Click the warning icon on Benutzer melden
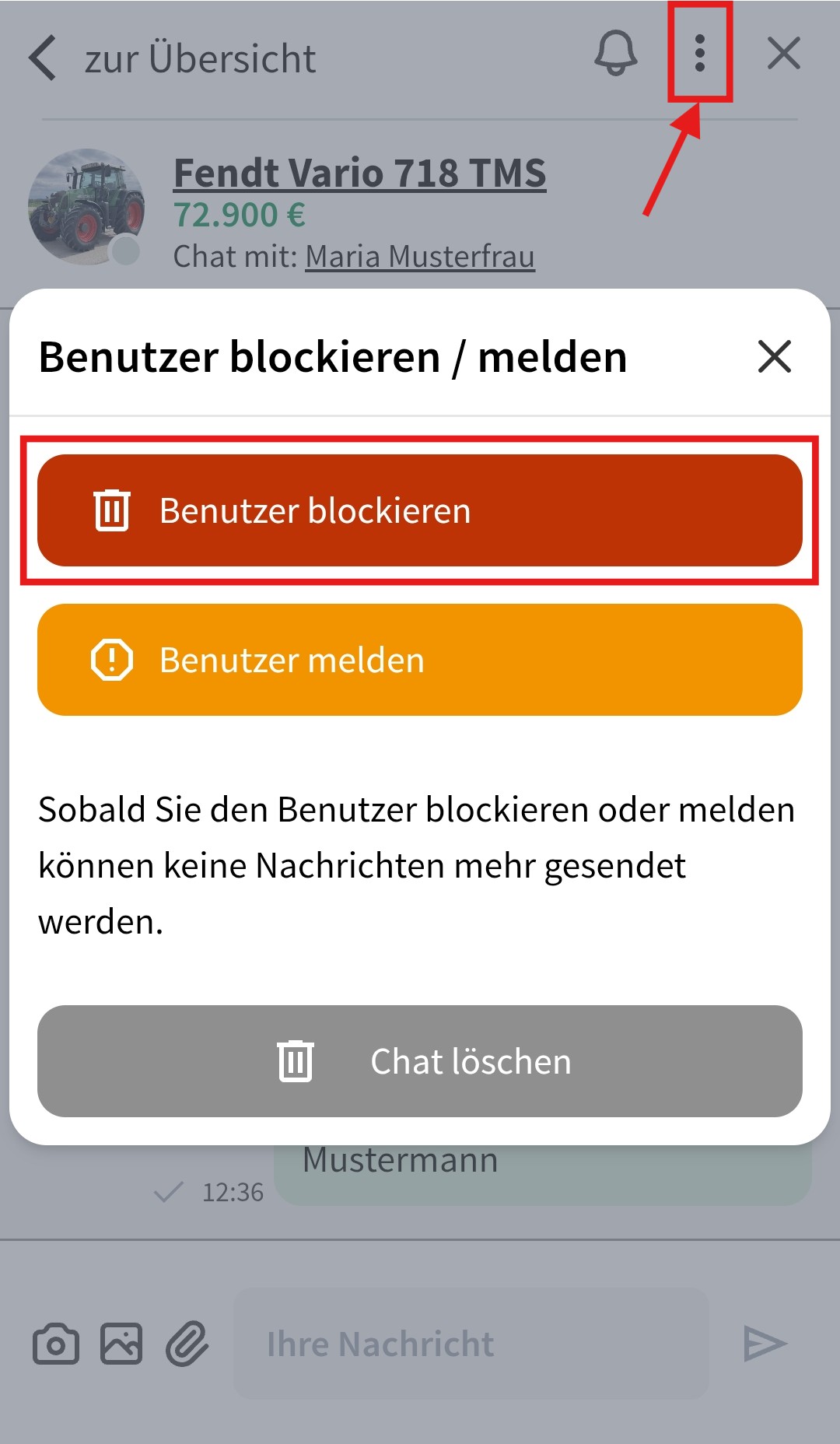This screenshot has height=1444, width=840. [111, 659]
